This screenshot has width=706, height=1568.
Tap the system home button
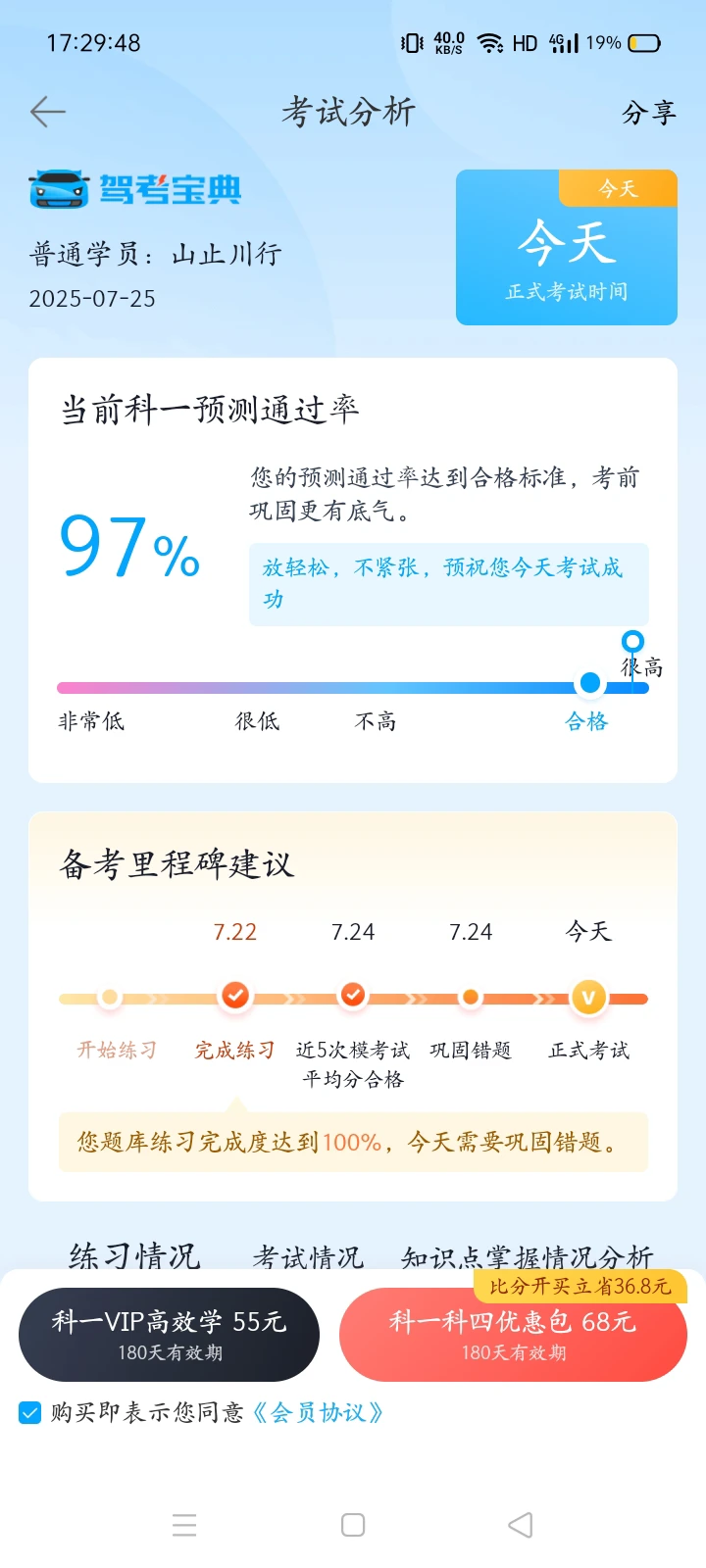pyautogui.click(x=353, y=1525)
